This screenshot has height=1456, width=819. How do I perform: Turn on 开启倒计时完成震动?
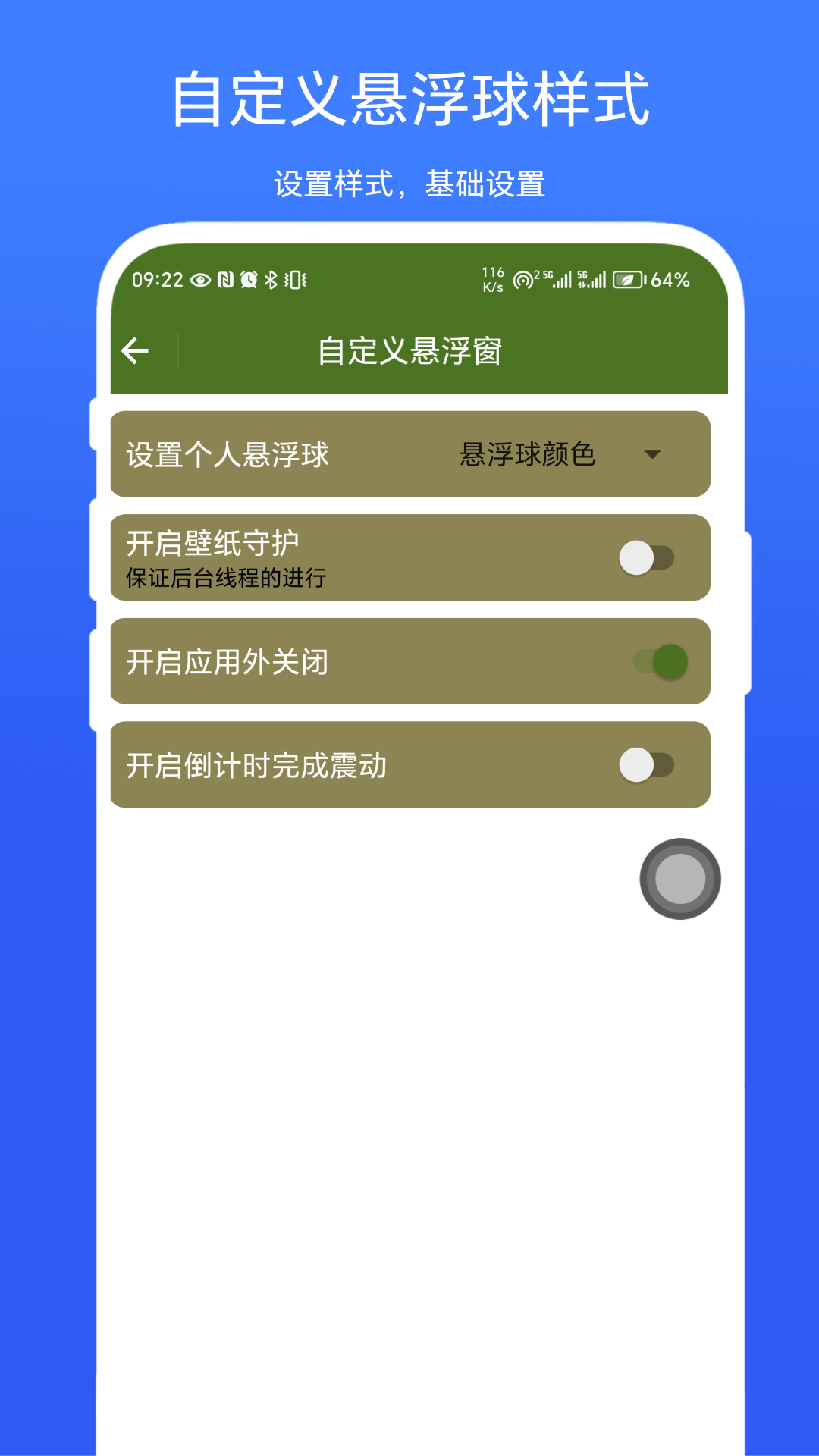pyautogui.click(x=649, y=766)
